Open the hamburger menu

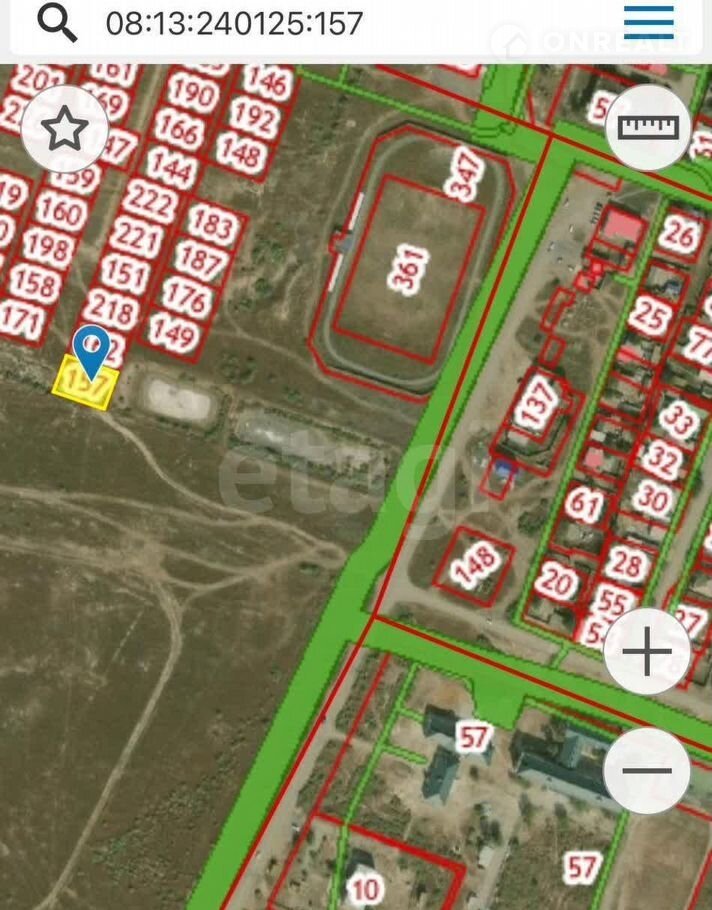click(648, 21)
